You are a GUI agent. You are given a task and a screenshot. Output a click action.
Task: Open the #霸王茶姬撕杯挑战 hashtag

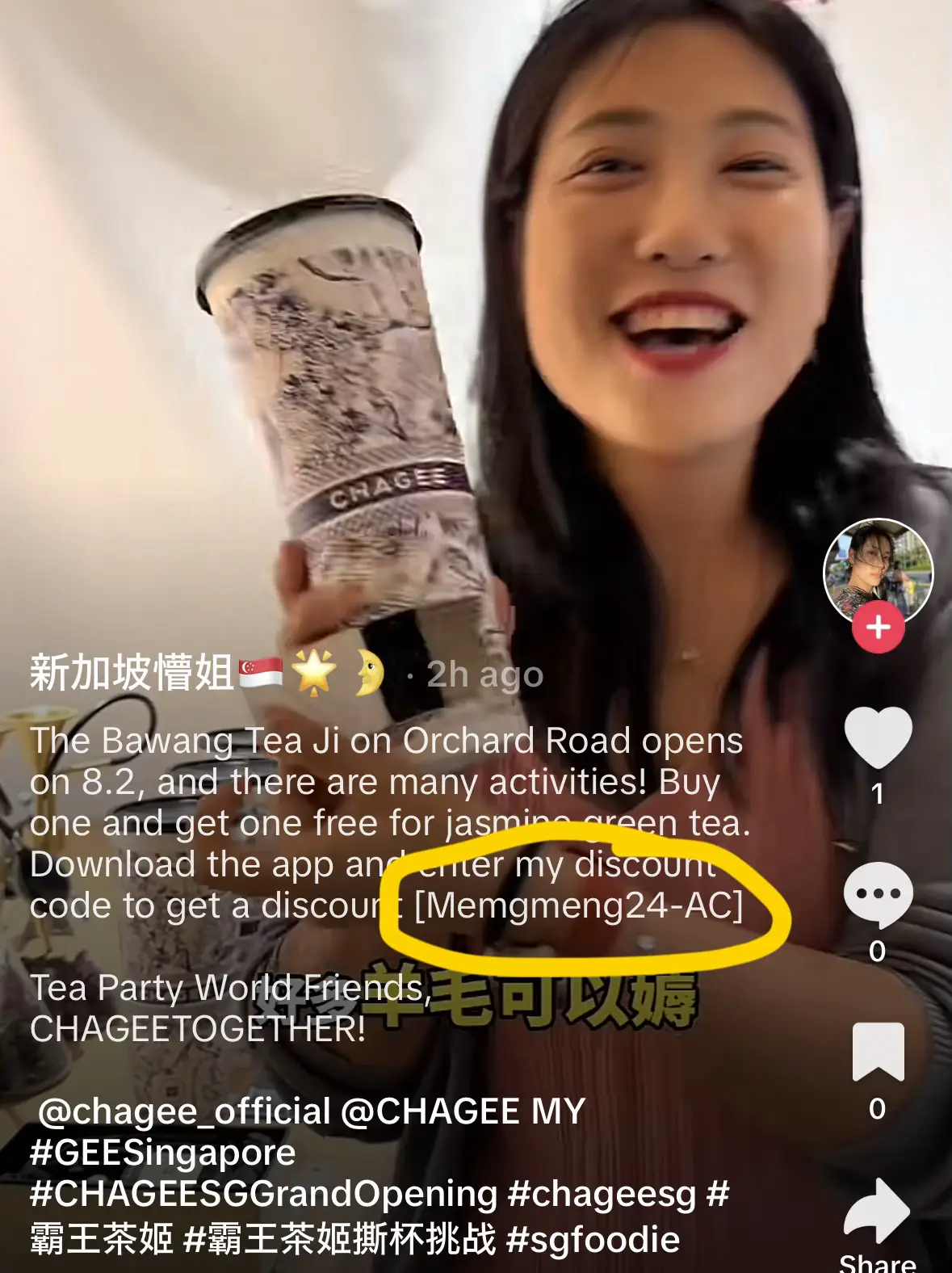[x=340, y=1239]
